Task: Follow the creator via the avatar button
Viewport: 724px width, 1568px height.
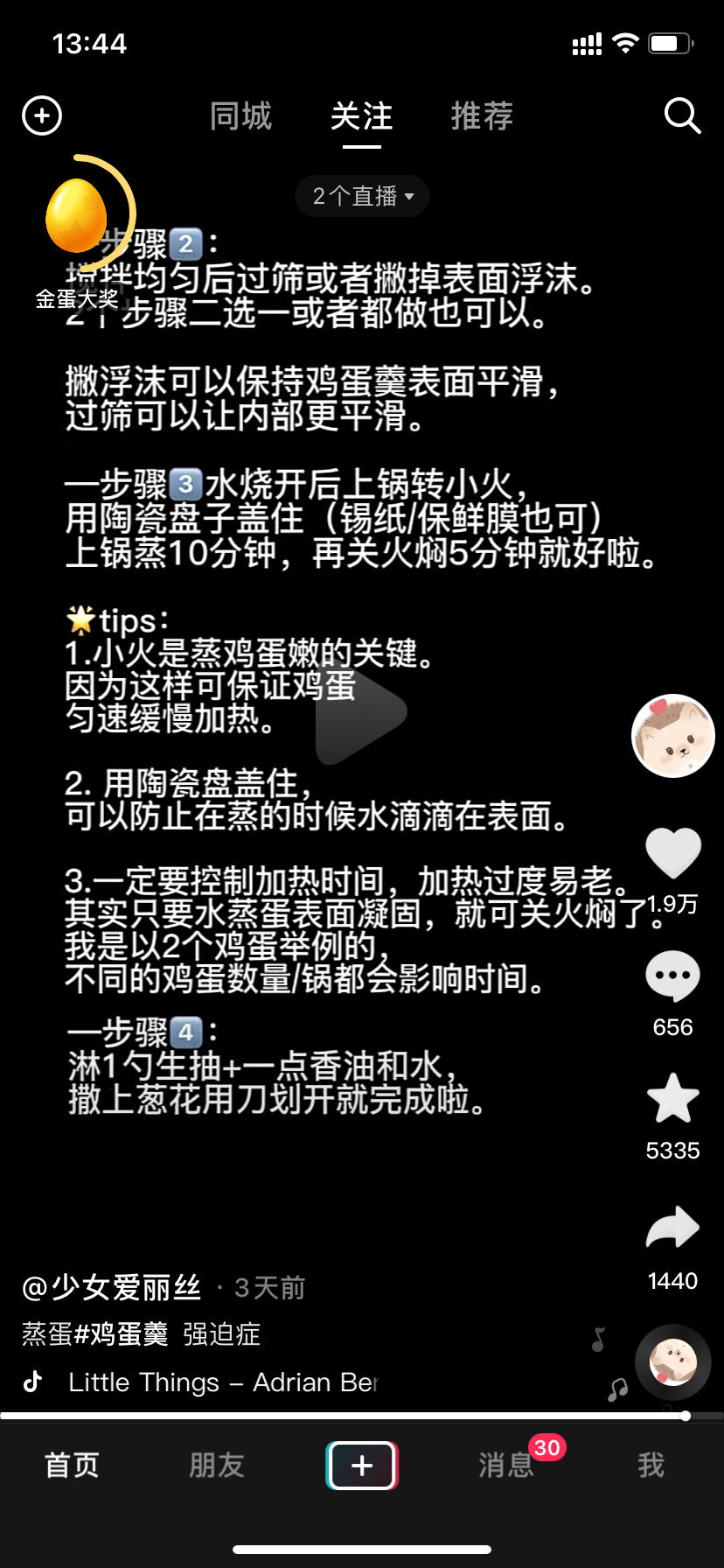Action: 672,736
